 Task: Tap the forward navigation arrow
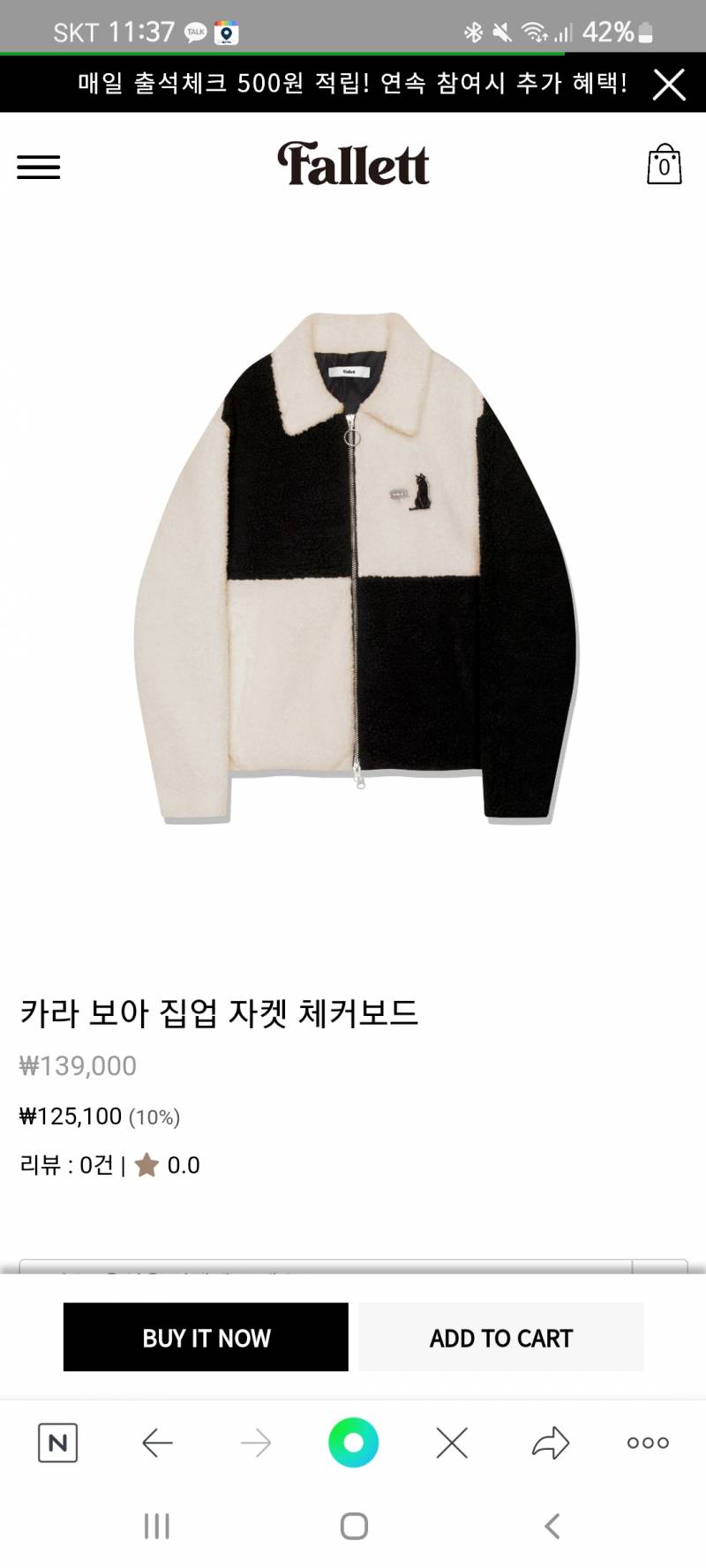point(255,1443)
